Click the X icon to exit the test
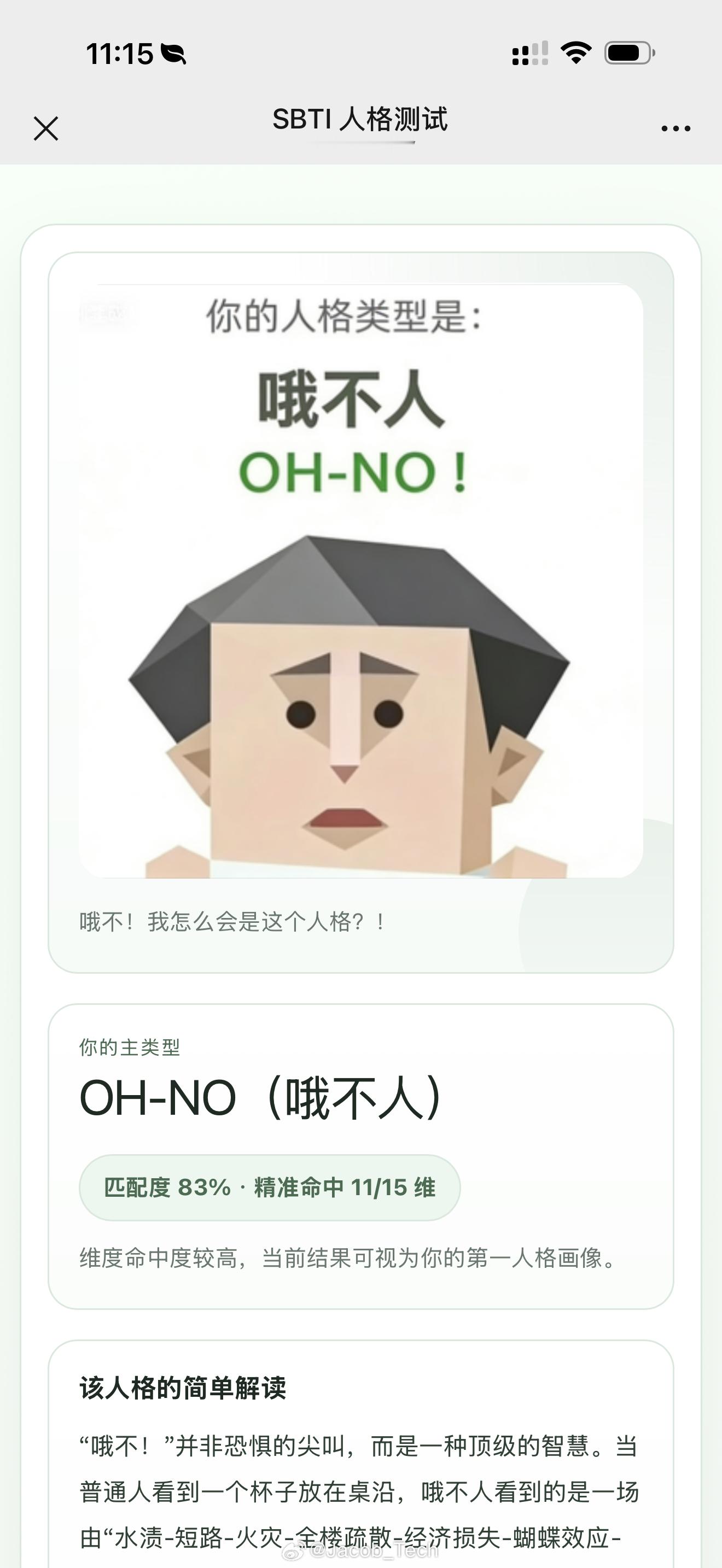This screenshot has width=722, height=1568. 46,128
